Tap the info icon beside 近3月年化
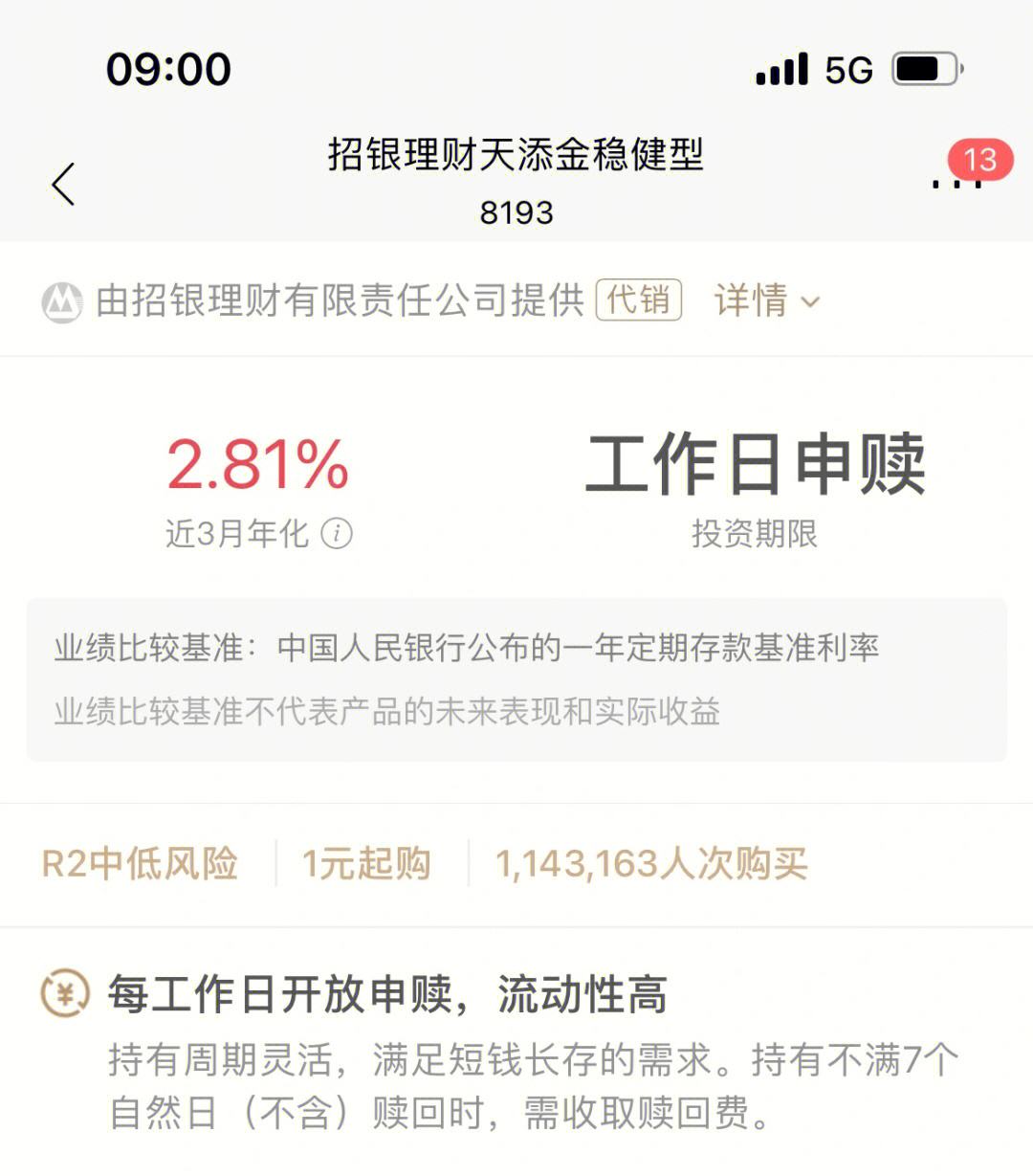 337,534
